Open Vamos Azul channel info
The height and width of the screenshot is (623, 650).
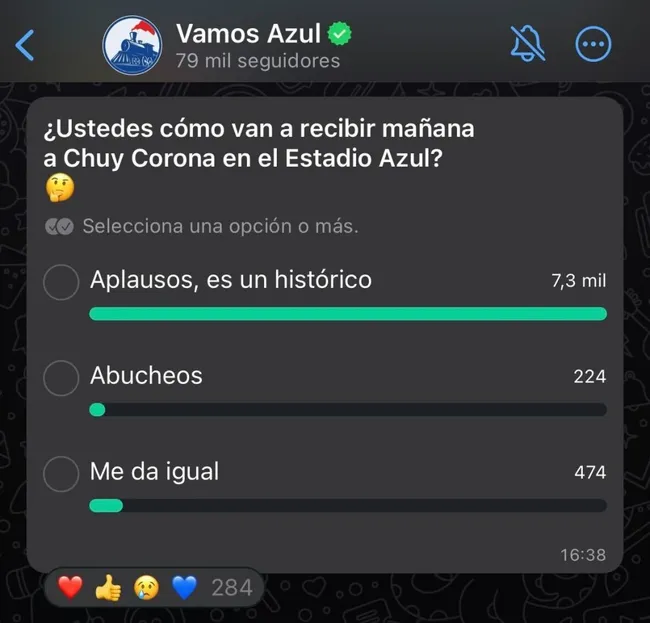248,45
